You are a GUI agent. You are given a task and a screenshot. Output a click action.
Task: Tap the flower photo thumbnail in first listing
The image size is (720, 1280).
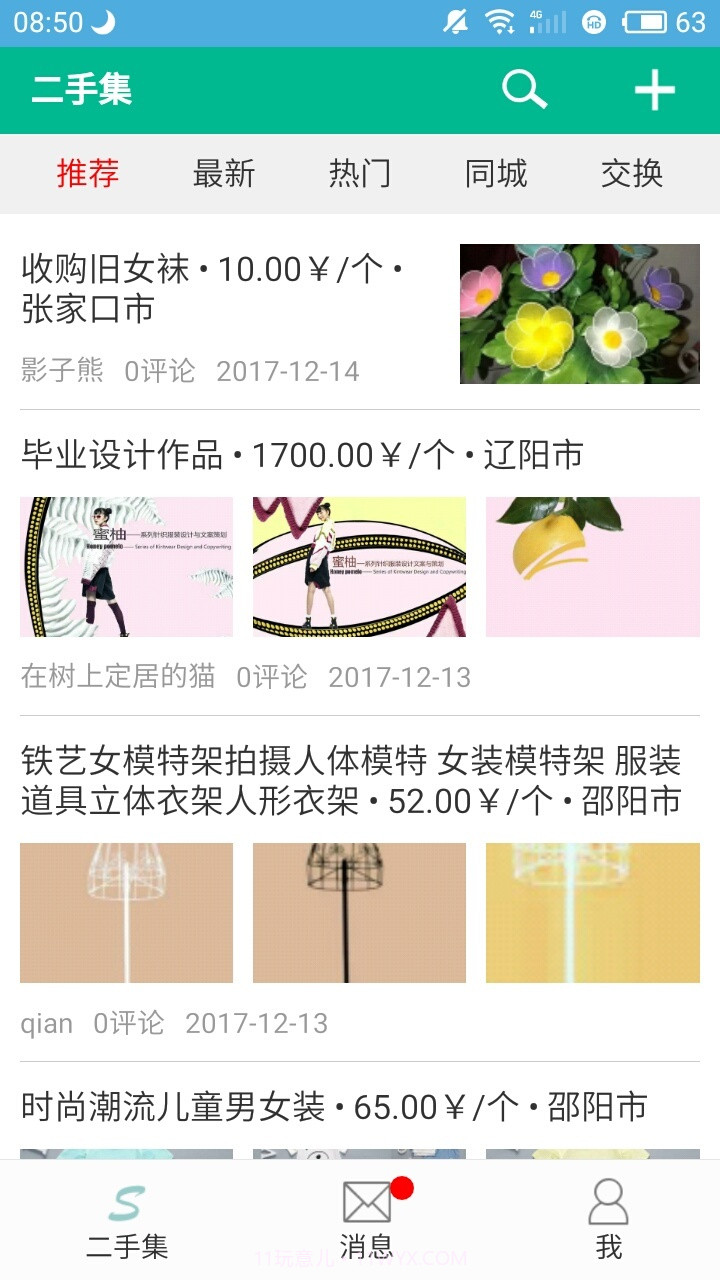pos(580,313)
